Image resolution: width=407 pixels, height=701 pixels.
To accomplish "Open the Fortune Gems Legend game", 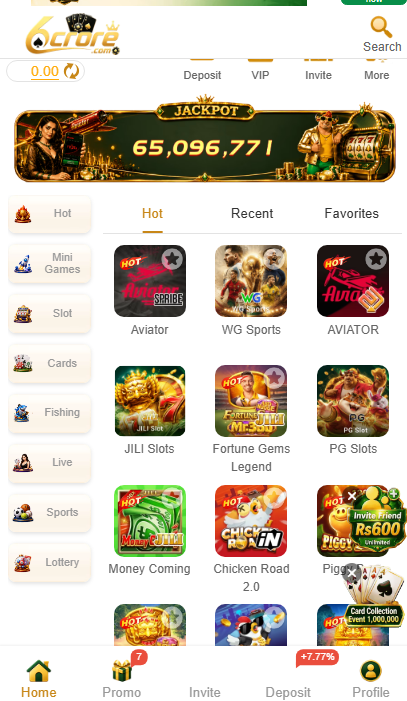I will pyautogui.click(x=251, y=401).
